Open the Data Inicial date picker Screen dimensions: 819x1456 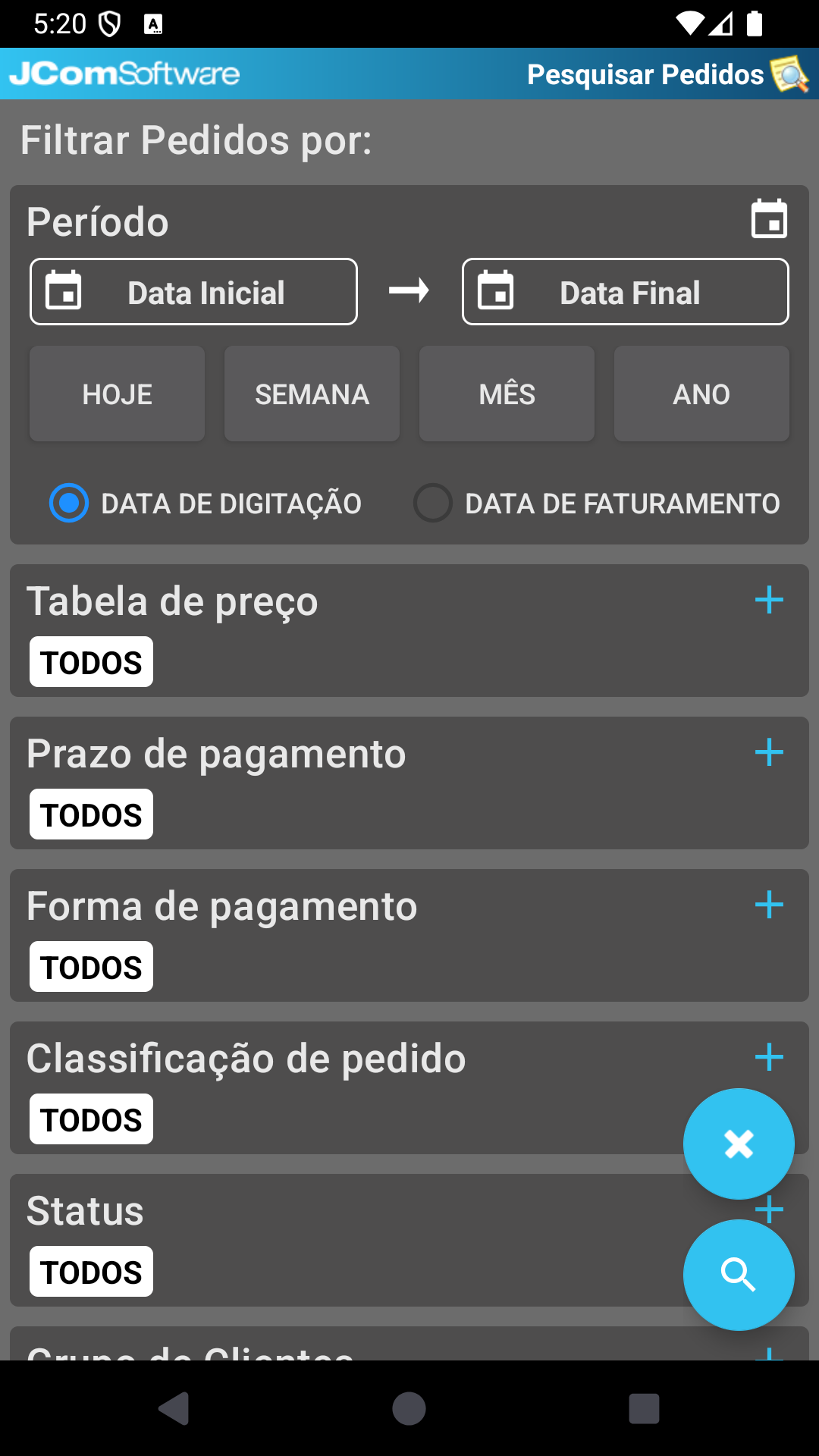193,292
